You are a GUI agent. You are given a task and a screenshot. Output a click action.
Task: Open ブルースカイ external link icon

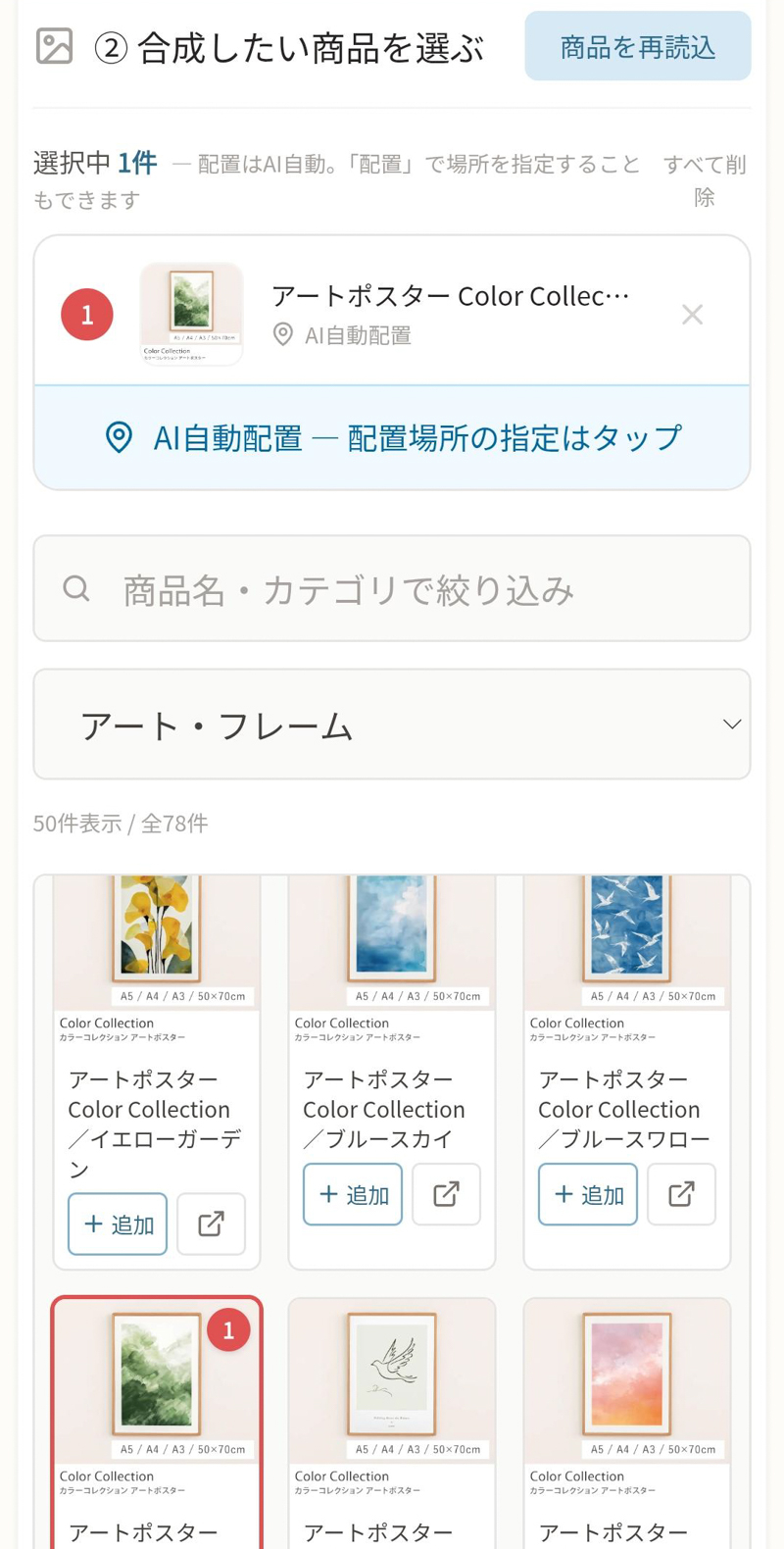(x=446, y=1194)
